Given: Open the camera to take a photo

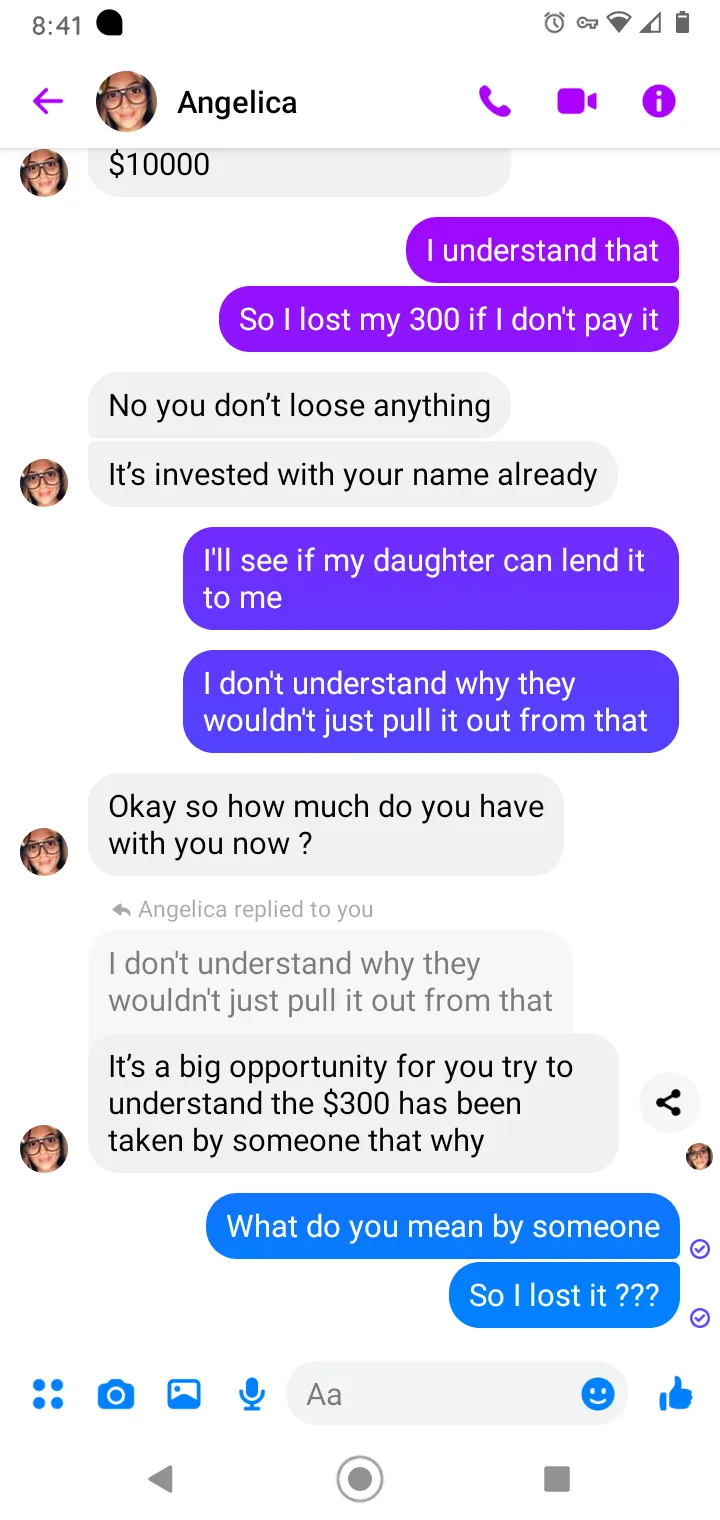Looking at the screenshot, I should (116, 1393).
